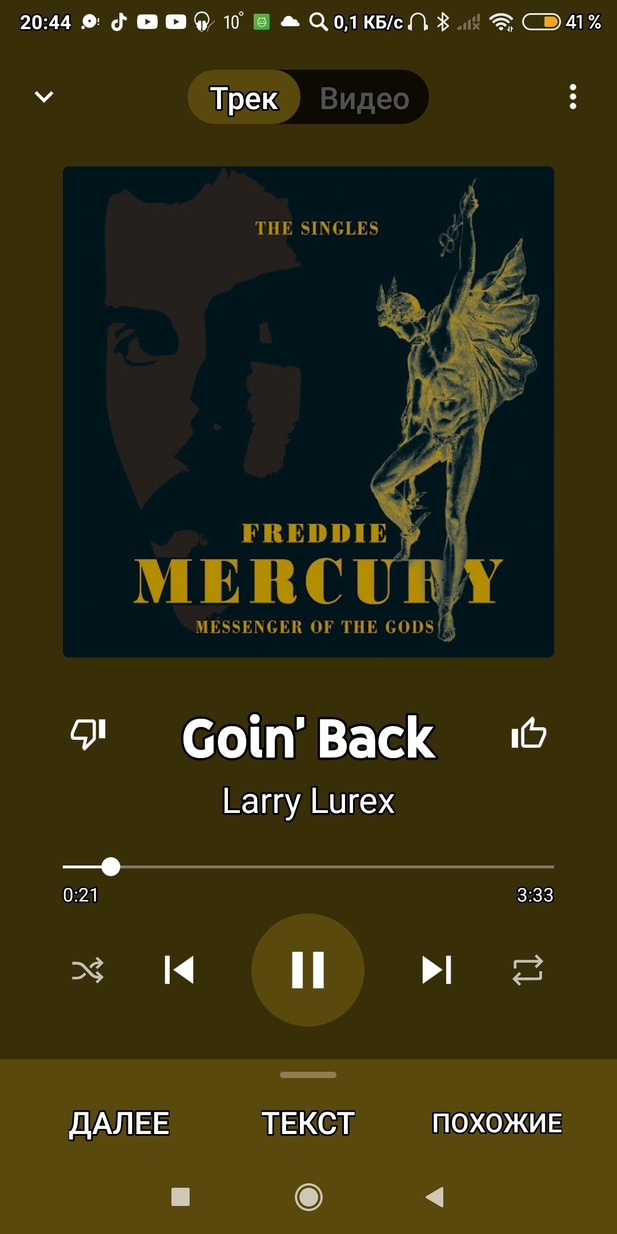Go back using the system back button
The width and height of the screenshot is (617, 1234).
pyautogui.click(x=434, y=1197)
